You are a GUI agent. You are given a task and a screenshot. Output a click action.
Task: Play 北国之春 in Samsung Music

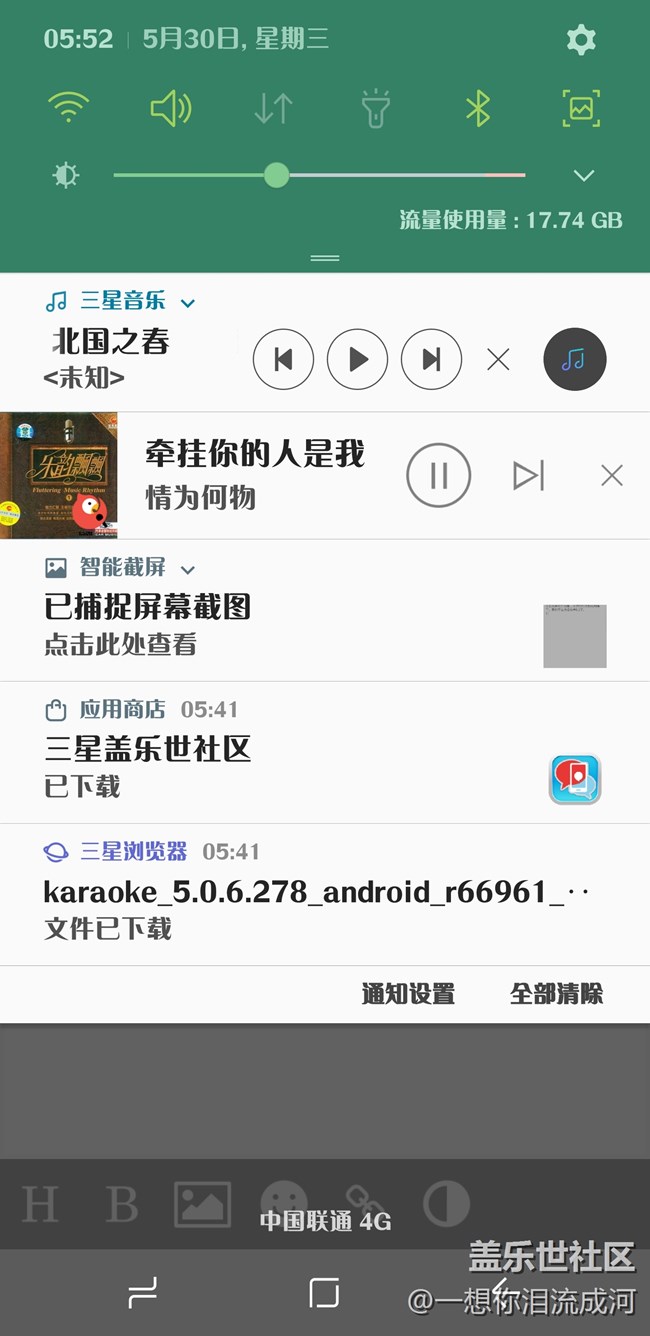coord(357,359)
